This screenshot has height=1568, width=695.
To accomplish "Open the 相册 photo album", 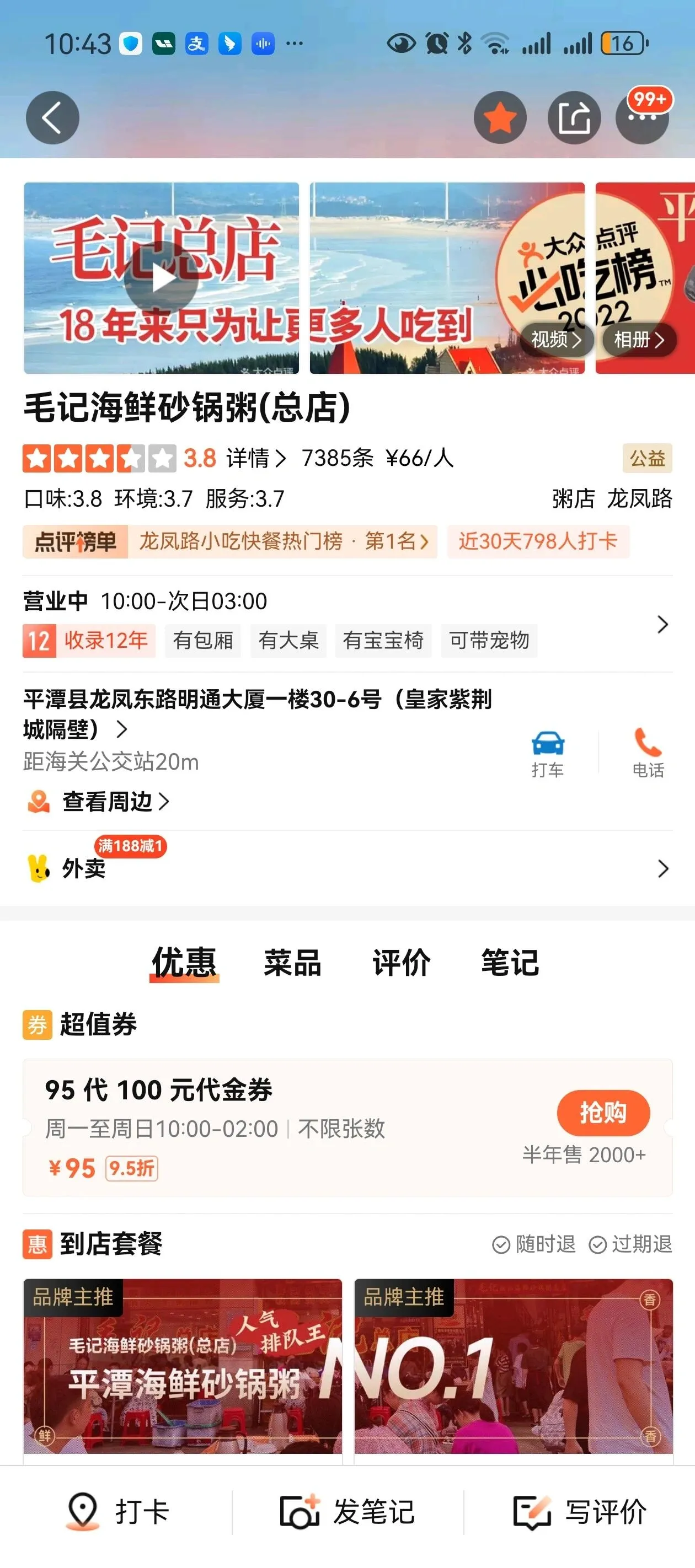I will 638,339.
